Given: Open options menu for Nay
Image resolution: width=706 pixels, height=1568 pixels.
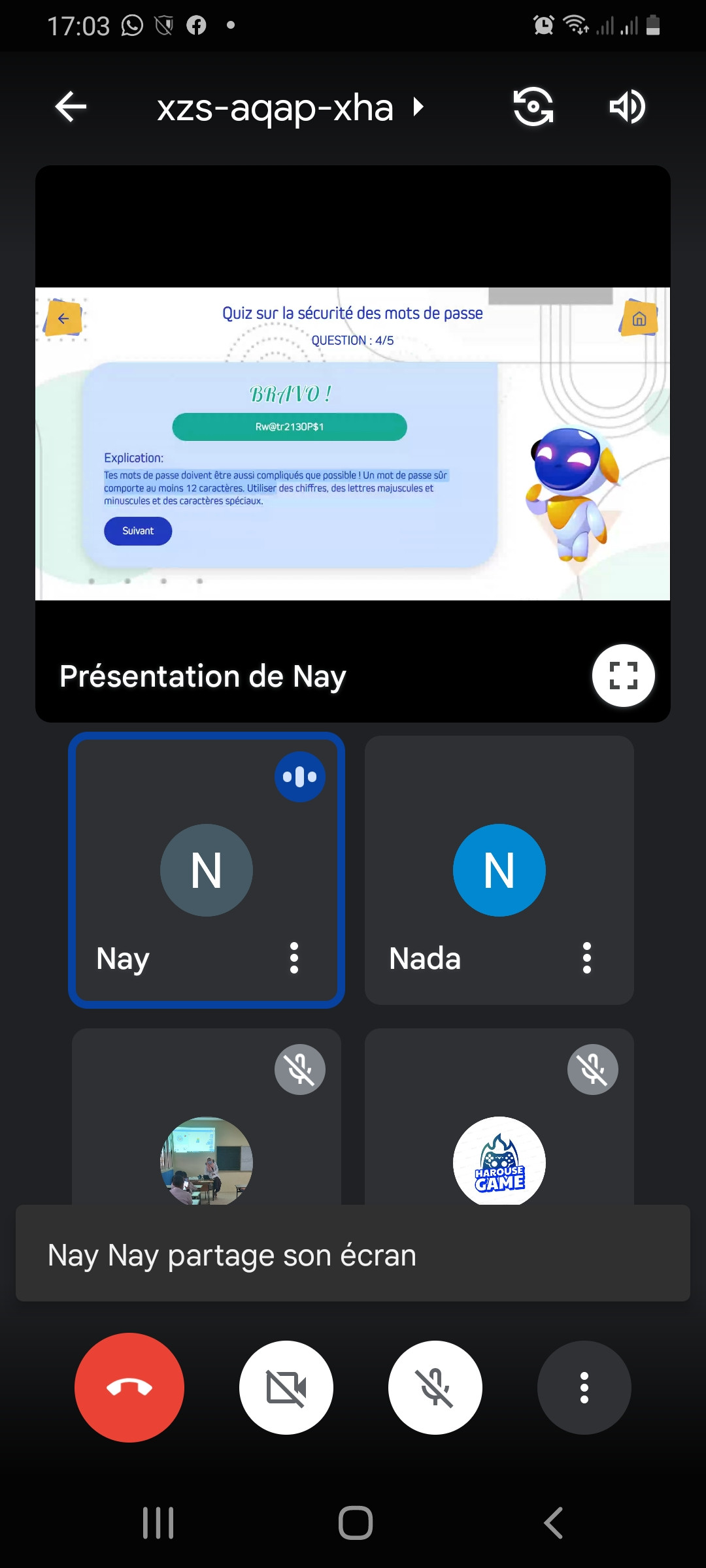Looking at the screenshot, I should click(x=294, y=958).
